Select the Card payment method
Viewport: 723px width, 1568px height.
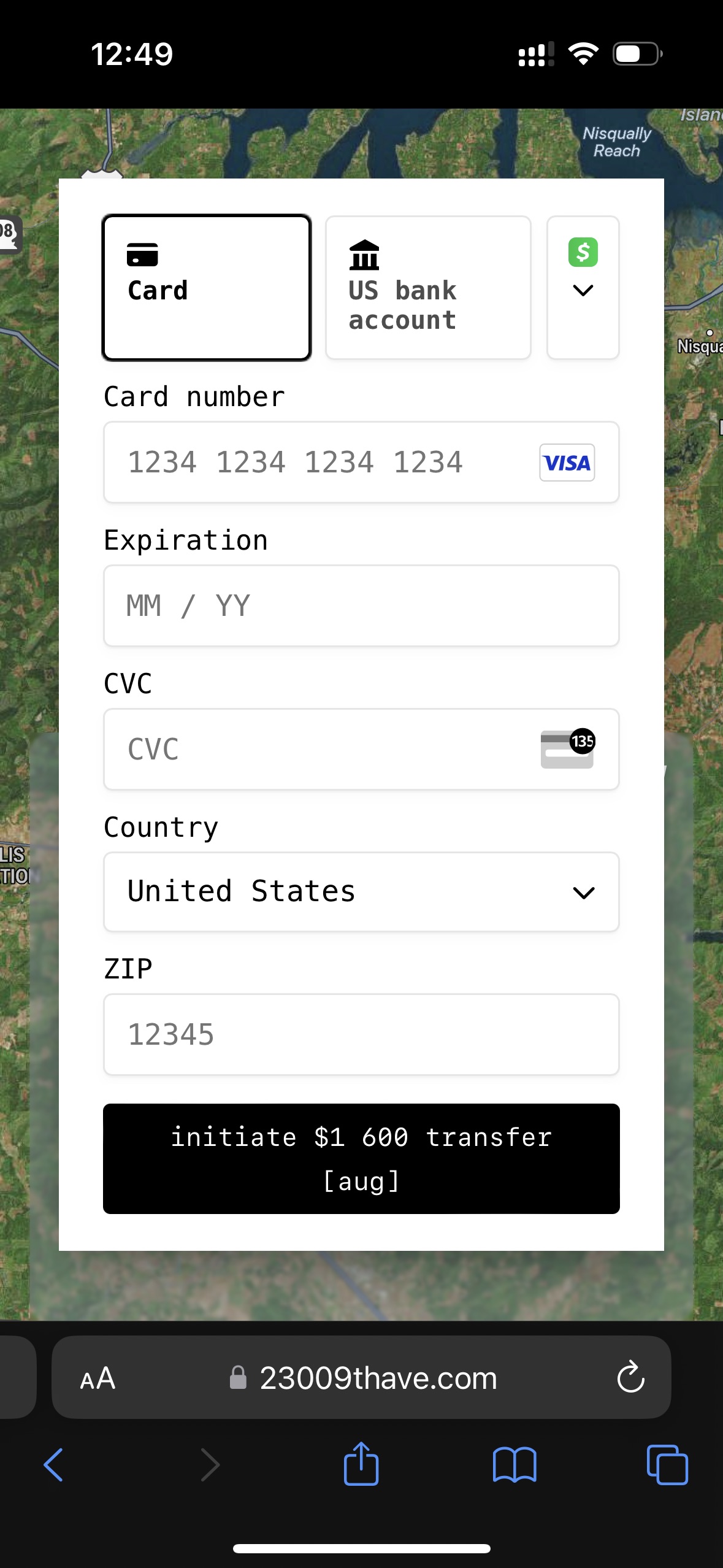click(x=207, y=287)
